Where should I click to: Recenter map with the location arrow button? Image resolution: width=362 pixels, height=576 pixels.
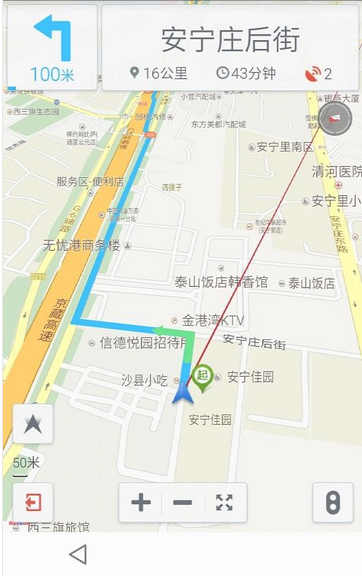(33, 424)
